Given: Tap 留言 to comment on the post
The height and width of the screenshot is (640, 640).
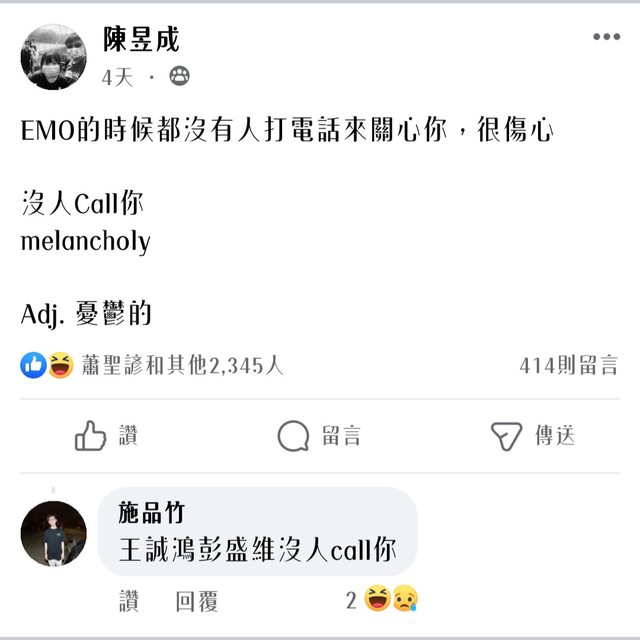Looking at the screenshot, I should [320, 435].
